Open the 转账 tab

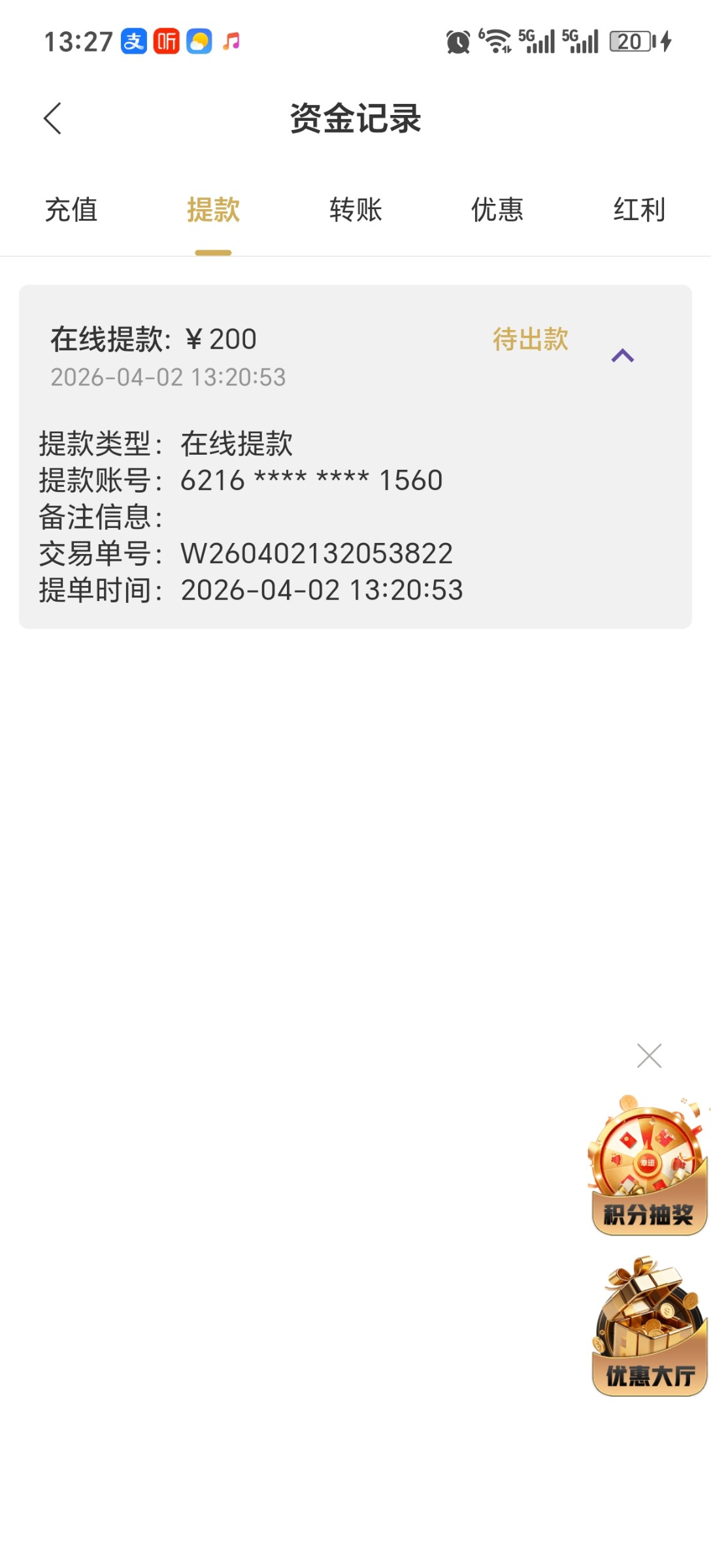tap(355, 210)
